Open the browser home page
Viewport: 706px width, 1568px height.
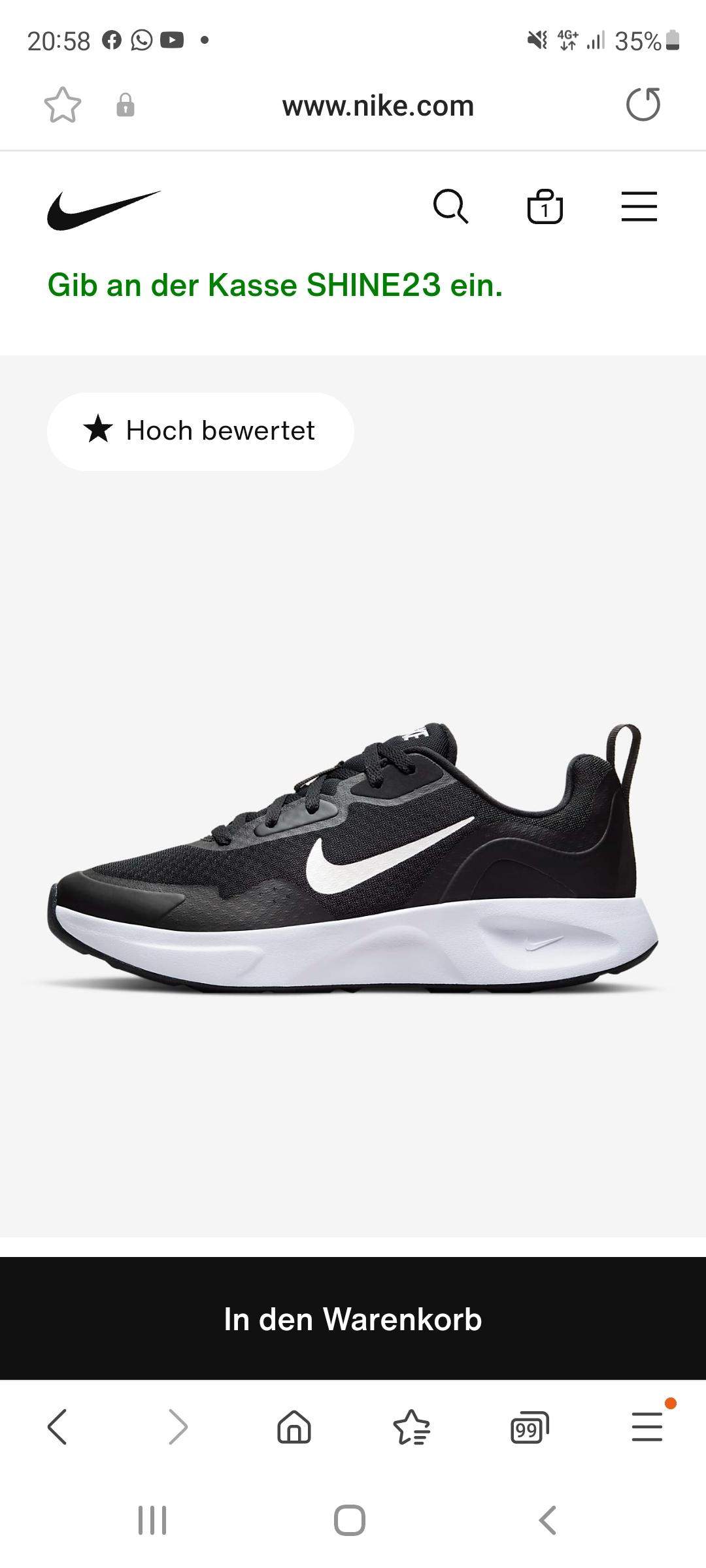pyautogui.click(x=294, y=1426)
